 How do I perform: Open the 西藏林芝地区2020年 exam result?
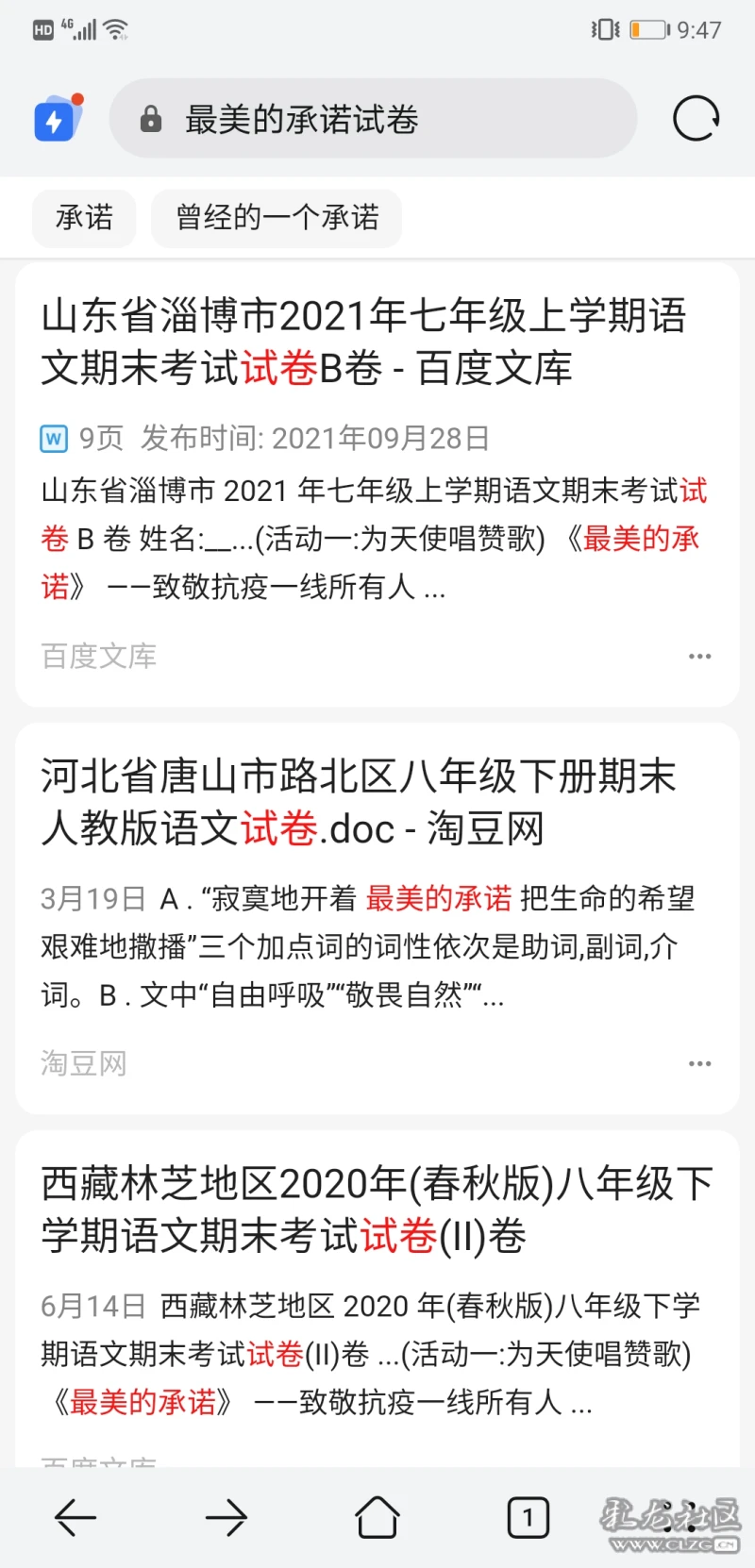tap(377, 1209)
